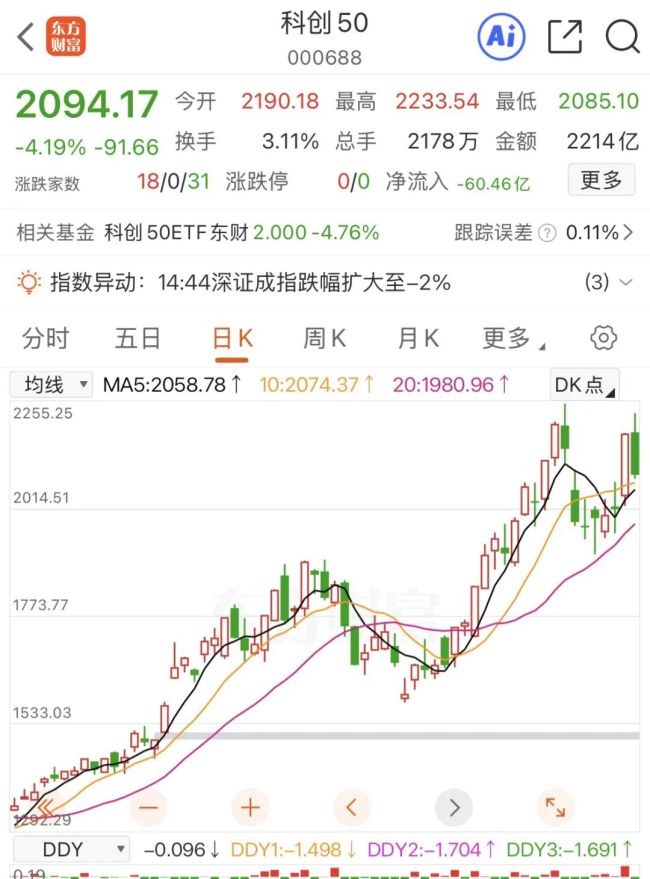Go back using the arrow
650x879 pixels.
pyautogui.click(x=26, y=37)
